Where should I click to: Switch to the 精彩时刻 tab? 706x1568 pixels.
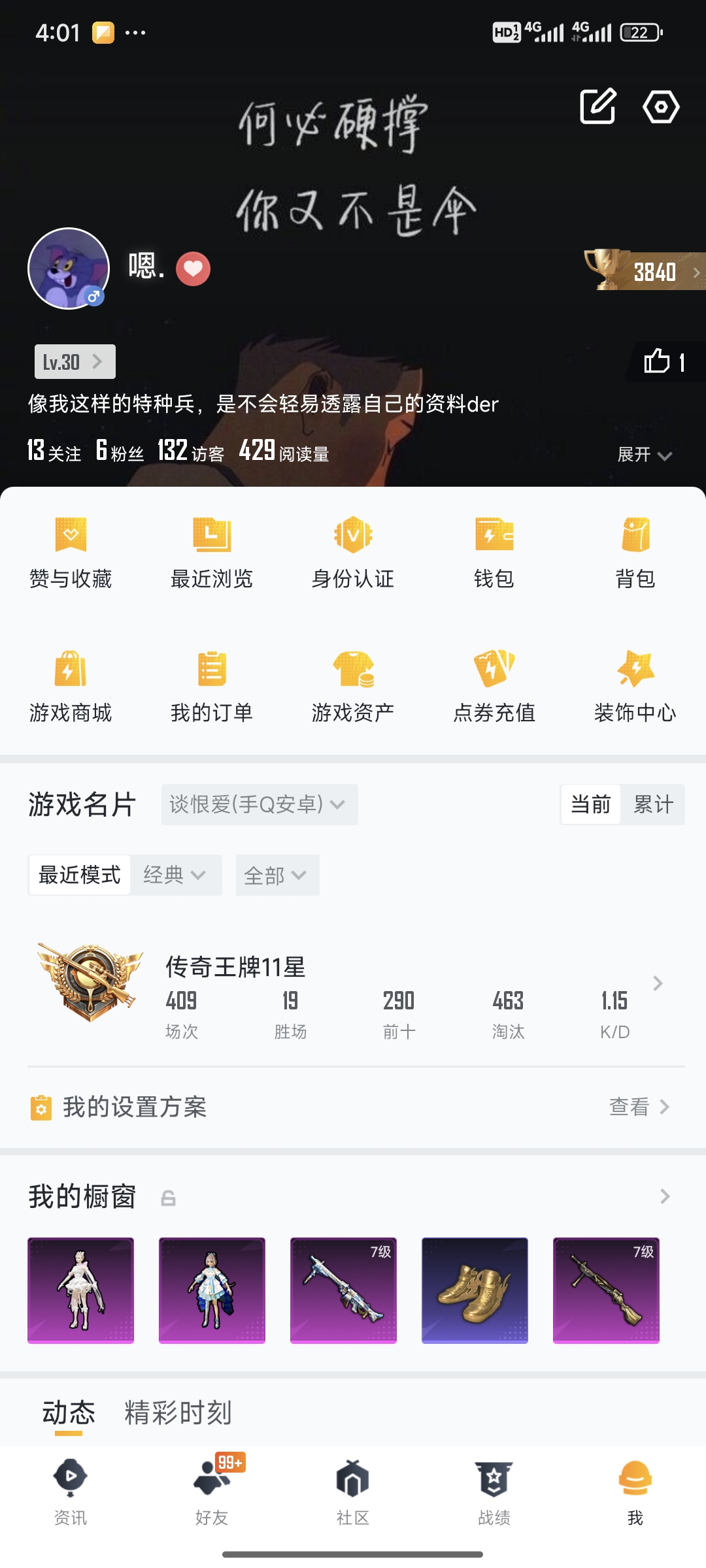178,1413
